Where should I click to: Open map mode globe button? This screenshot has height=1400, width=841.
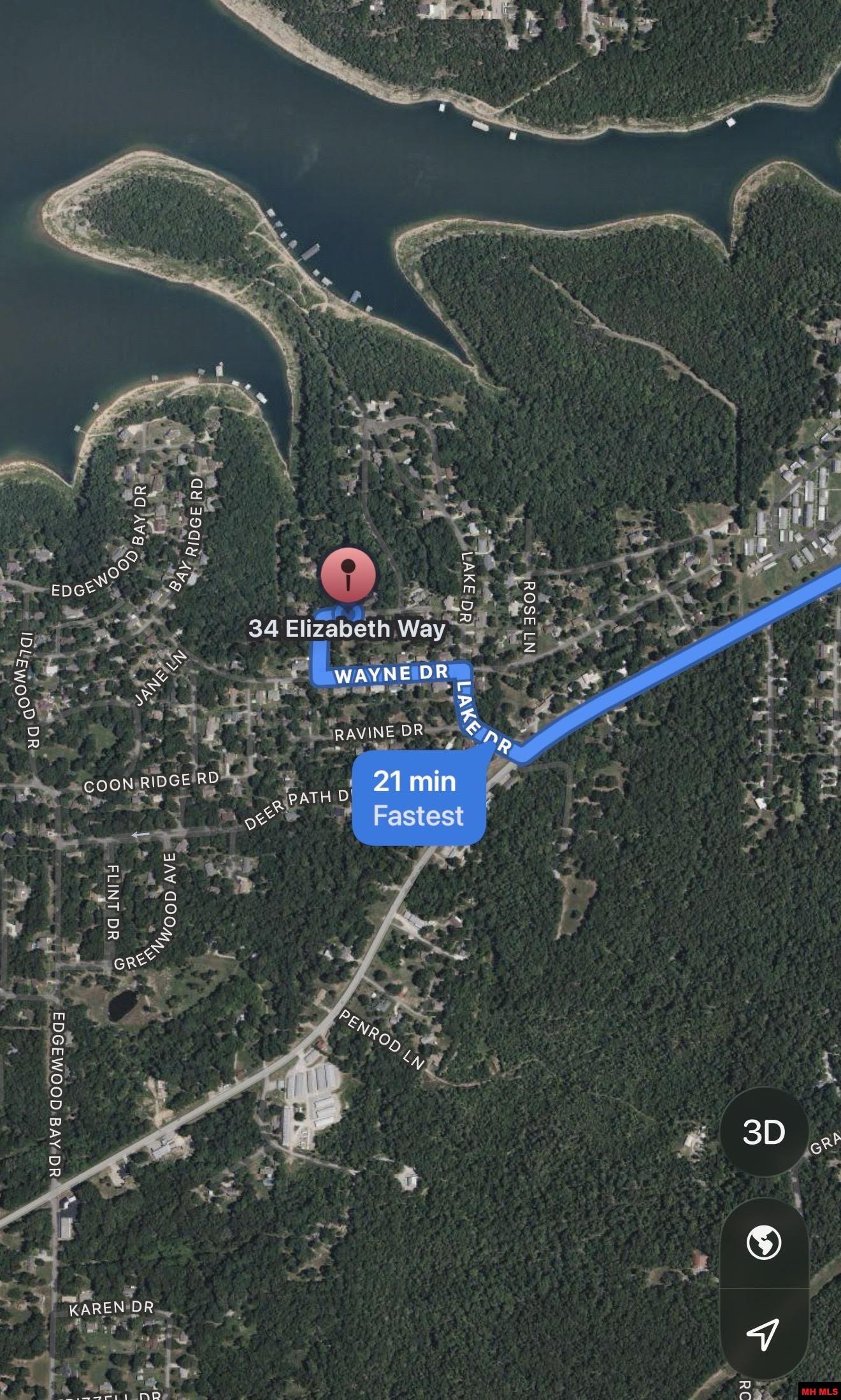coord(763,1243)
